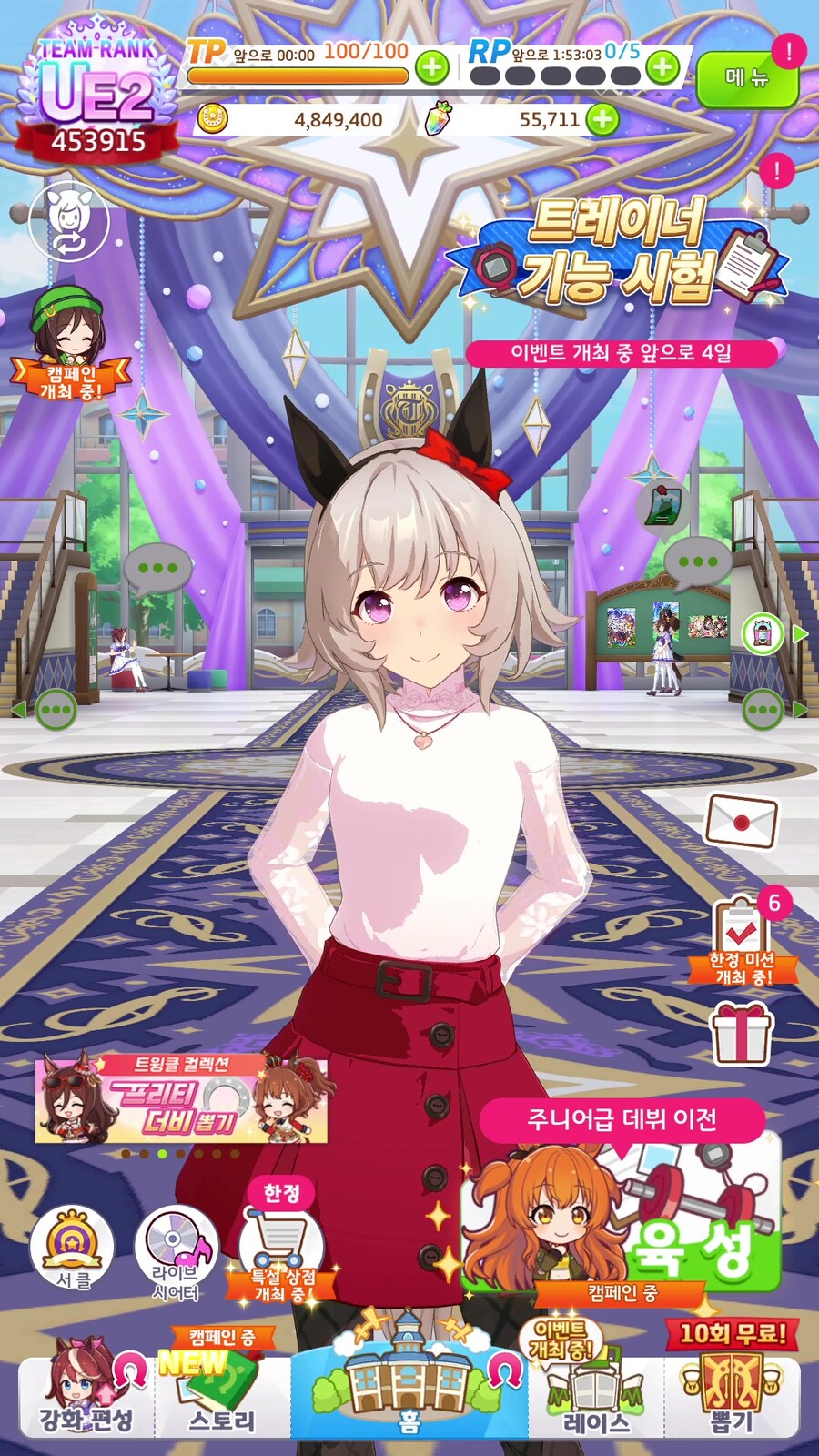
Task: Tap the speech bubble above the bulletin board
Action: pyautogui.click(x=698, y=563)
